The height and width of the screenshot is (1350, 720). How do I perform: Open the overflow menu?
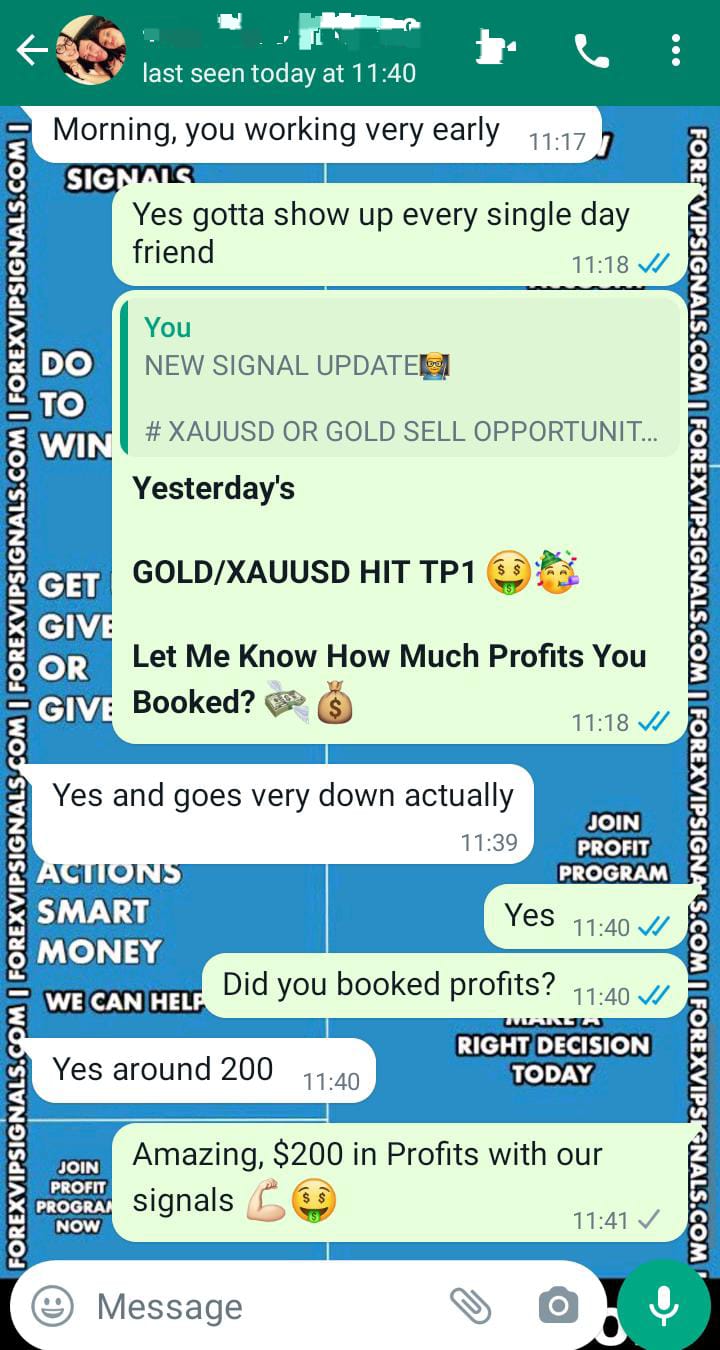pos(676,50)
